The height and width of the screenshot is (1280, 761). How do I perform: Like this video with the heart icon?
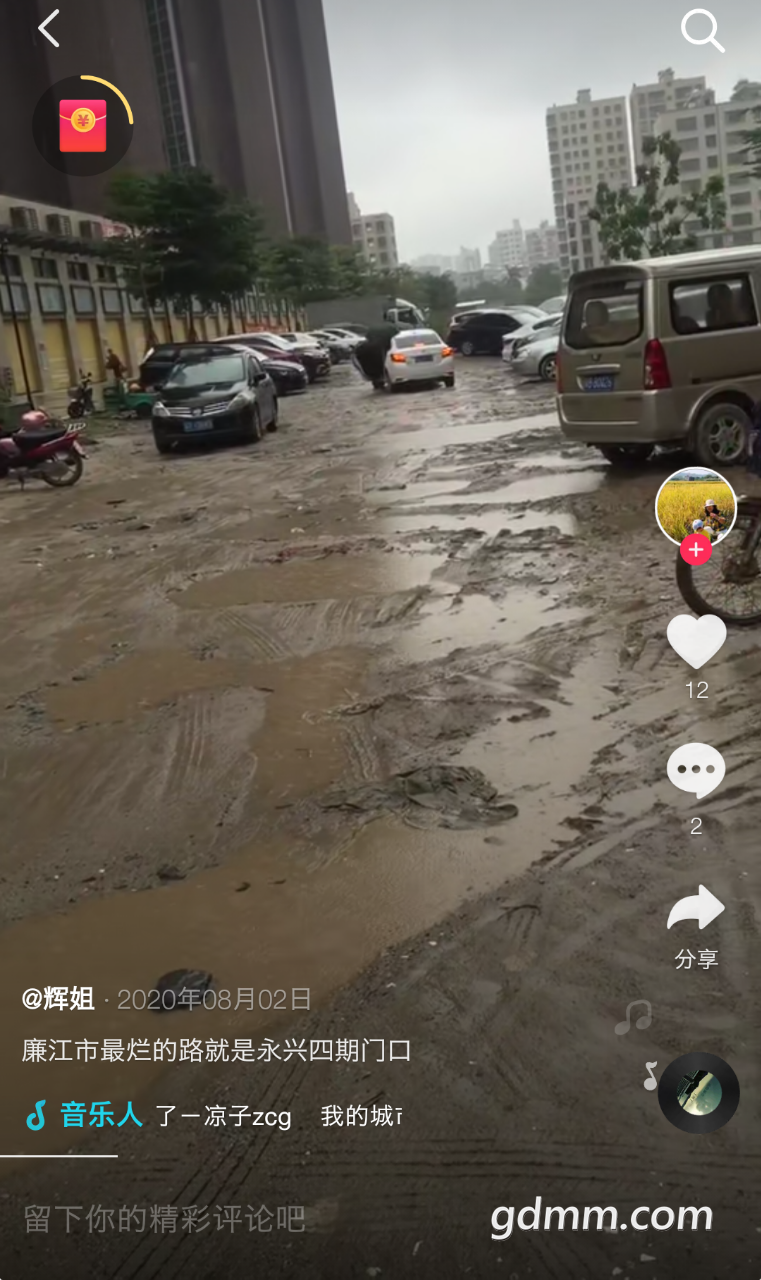tap(696, 641)
